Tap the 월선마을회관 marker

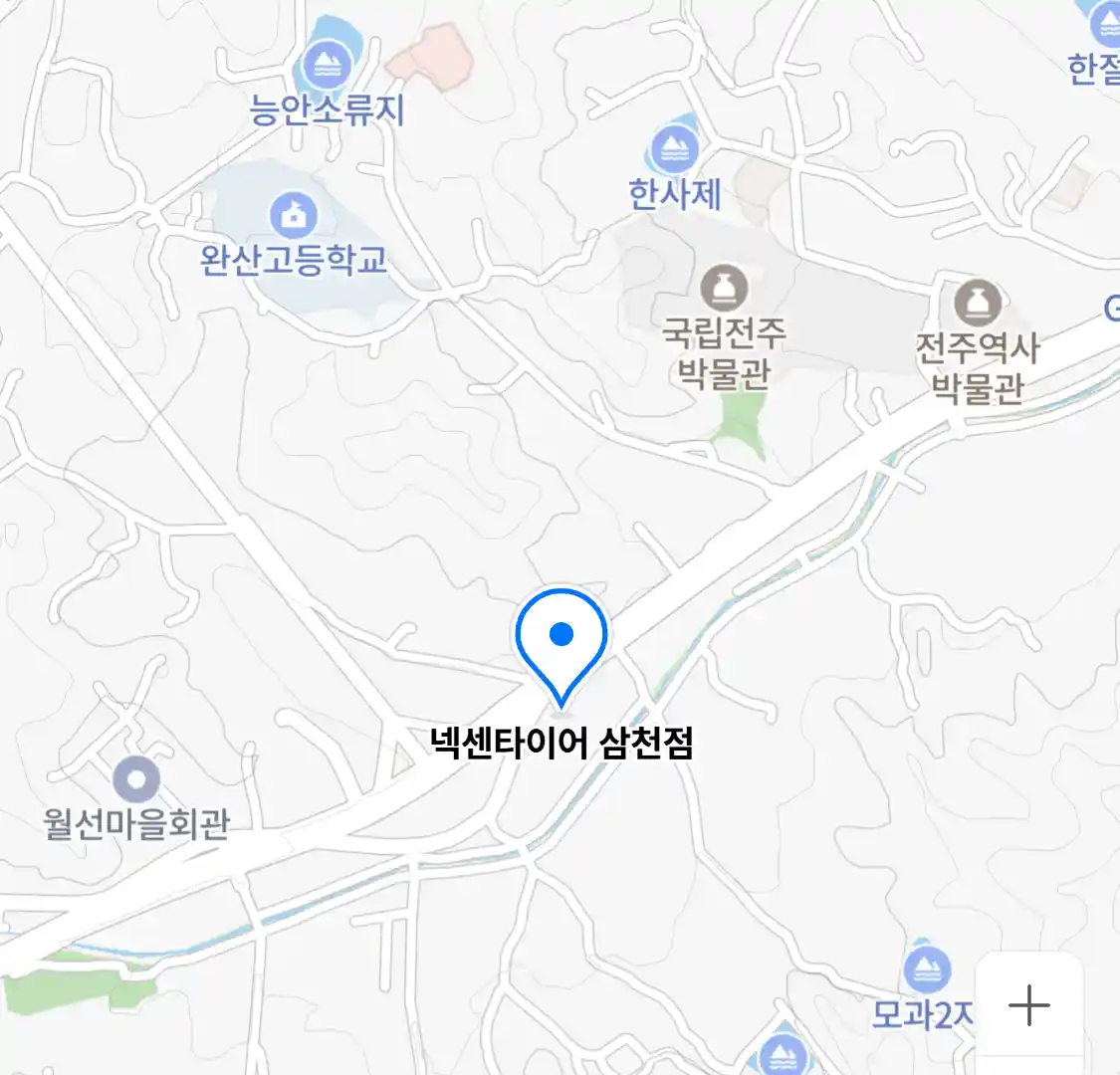tap(136, 779)
